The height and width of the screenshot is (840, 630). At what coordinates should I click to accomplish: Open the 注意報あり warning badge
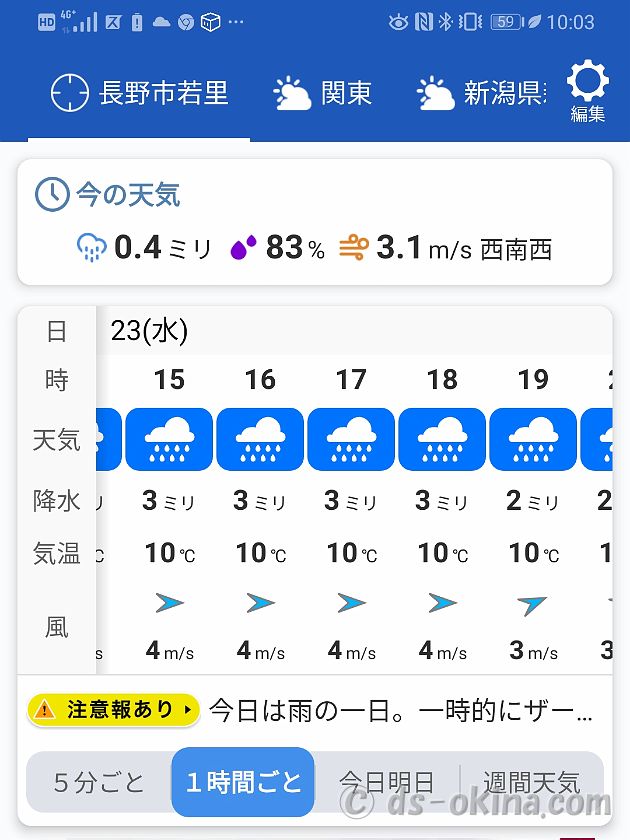coord(114,710)
